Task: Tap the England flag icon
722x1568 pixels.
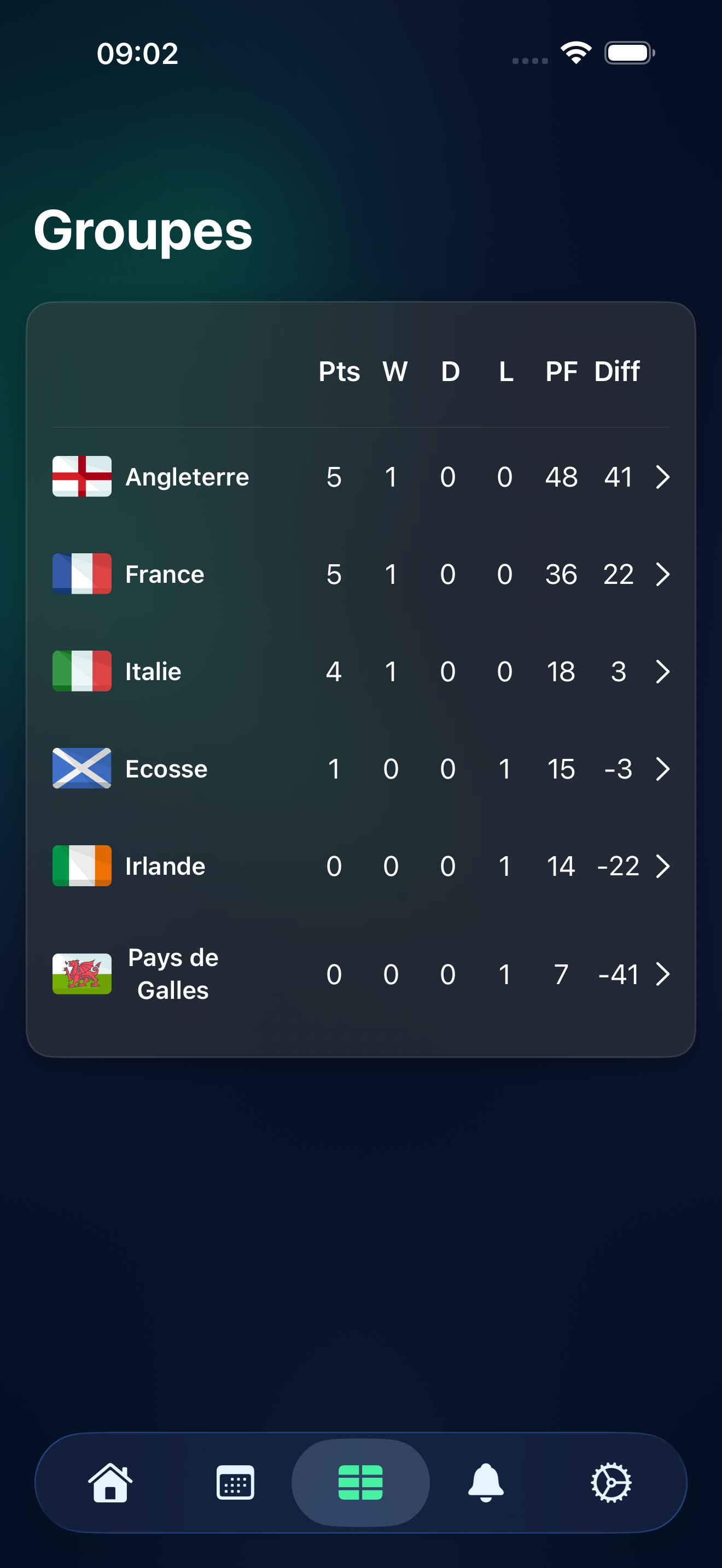Action: point(81,477)
